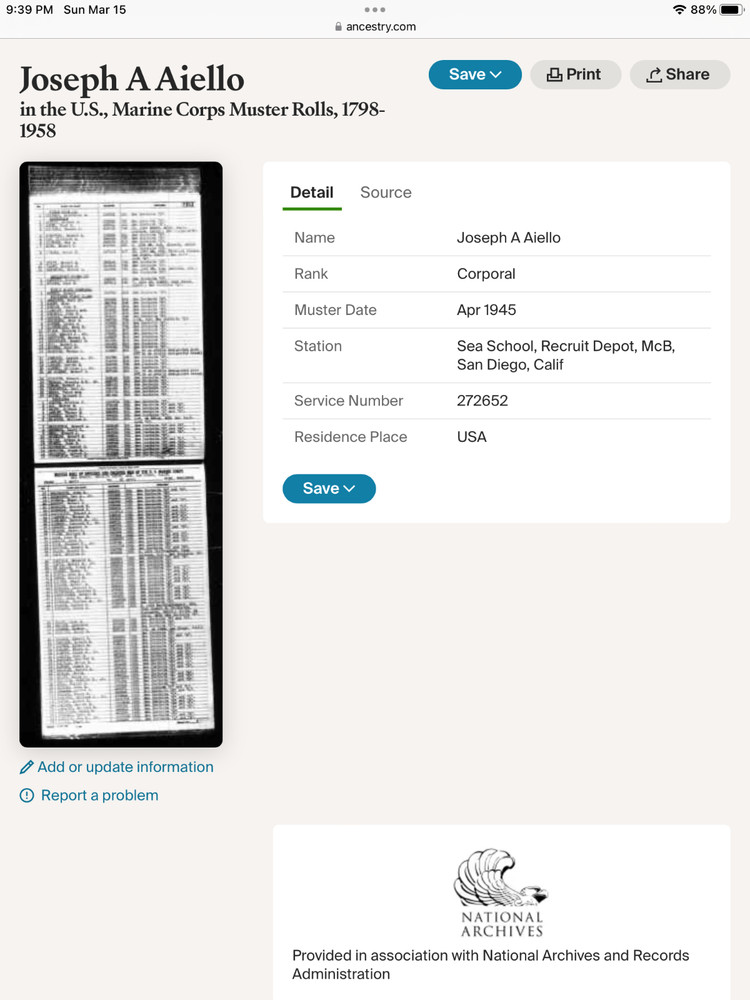Tap the ancestry.com address bar
Screen dimensions: 750x1000
pyautogui.click(x=375, y=27)
